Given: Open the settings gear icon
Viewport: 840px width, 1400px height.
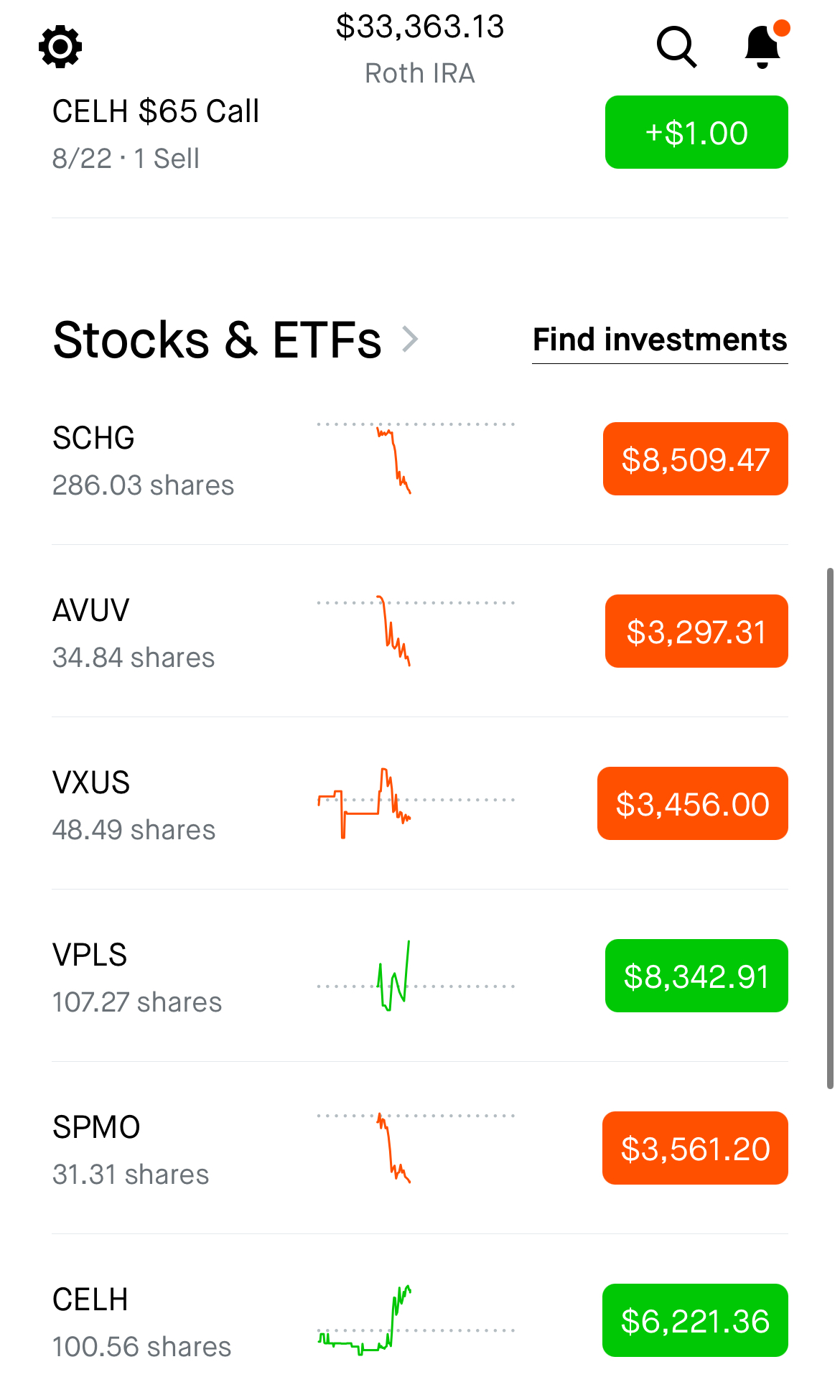Looking at the screenshot, I should tap(60, 47).
